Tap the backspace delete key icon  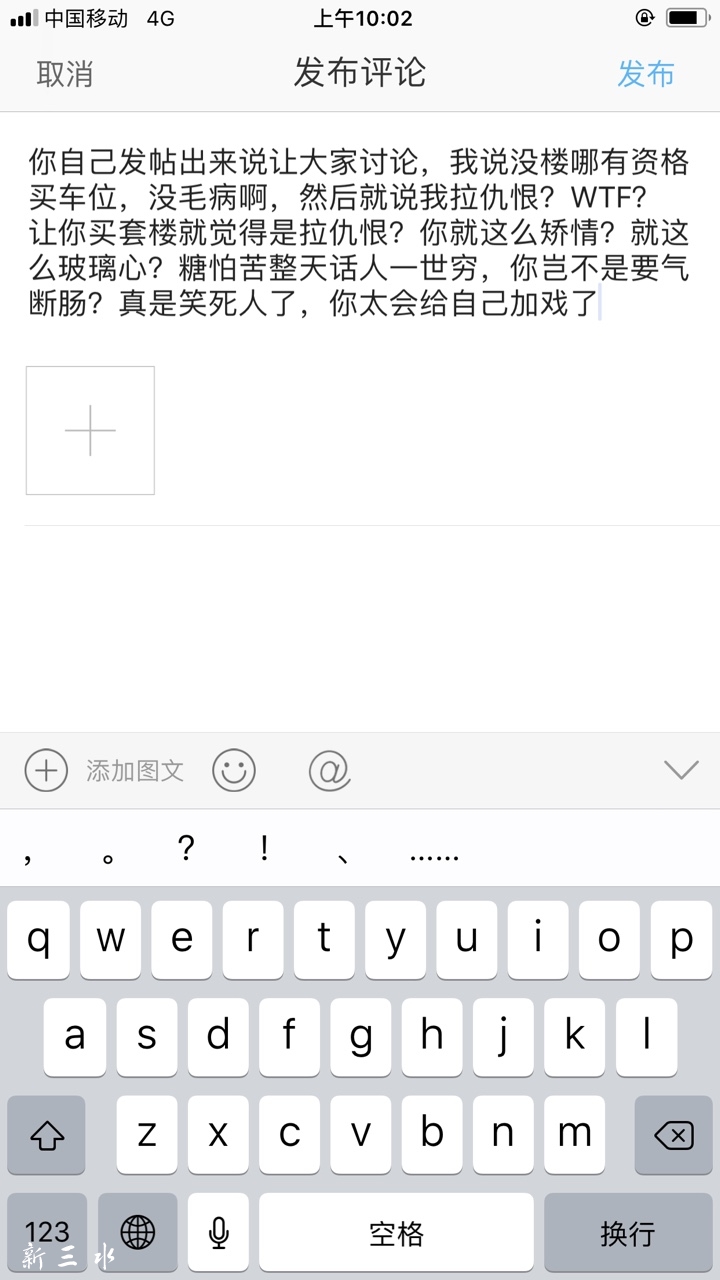673,1136
